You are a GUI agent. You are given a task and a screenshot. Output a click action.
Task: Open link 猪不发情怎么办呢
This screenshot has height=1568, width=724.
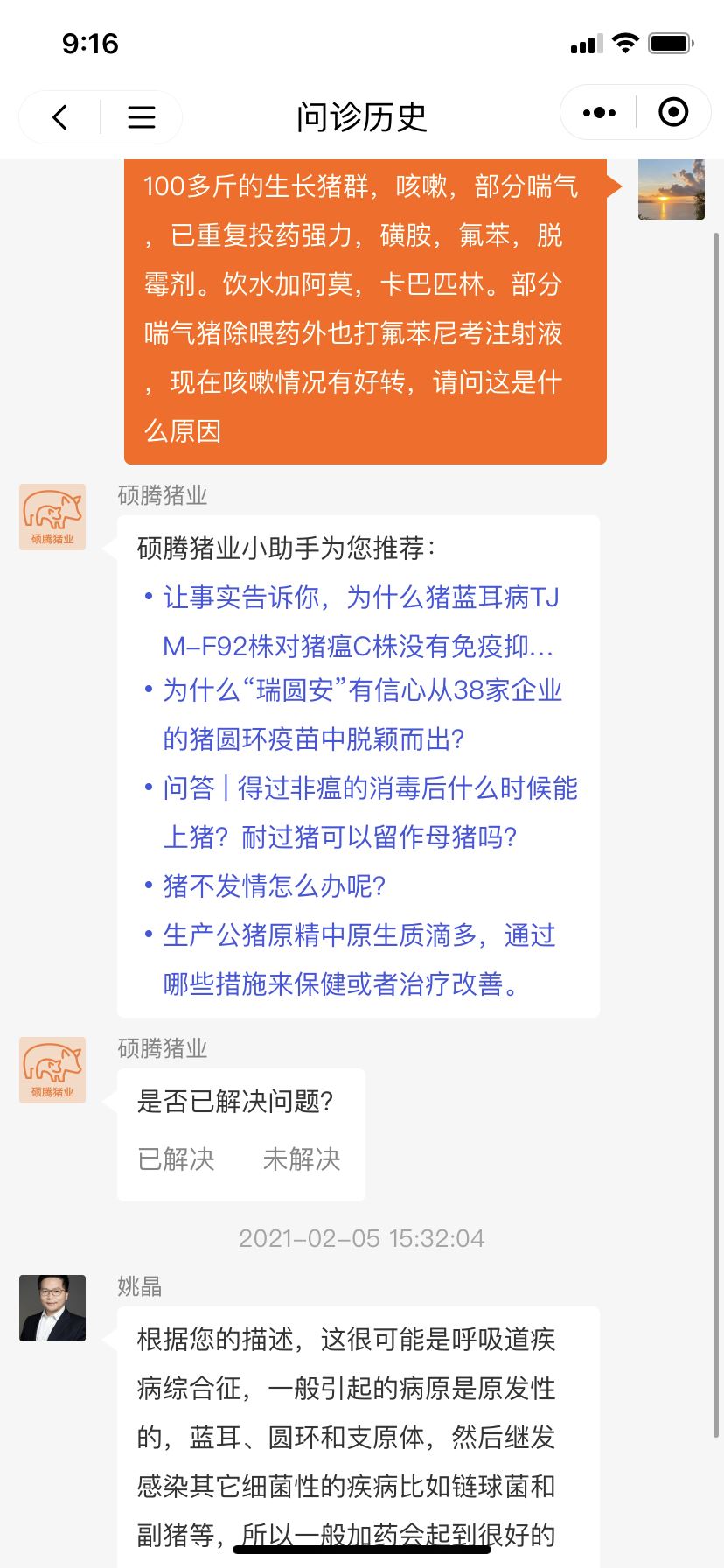[274, 885]
